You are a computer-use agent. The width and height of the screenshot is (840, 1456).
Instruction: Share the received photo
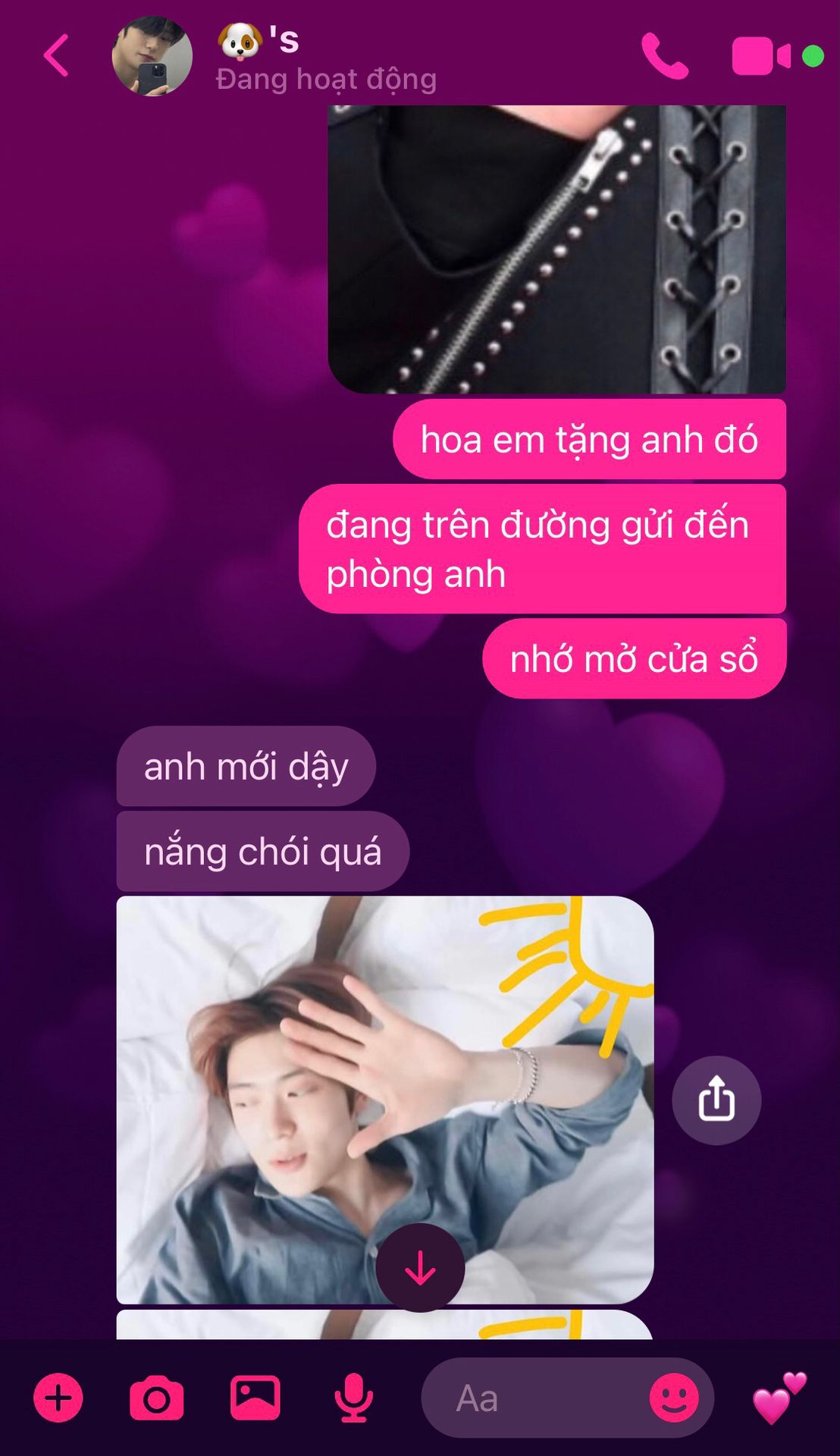pos(716,1099)
